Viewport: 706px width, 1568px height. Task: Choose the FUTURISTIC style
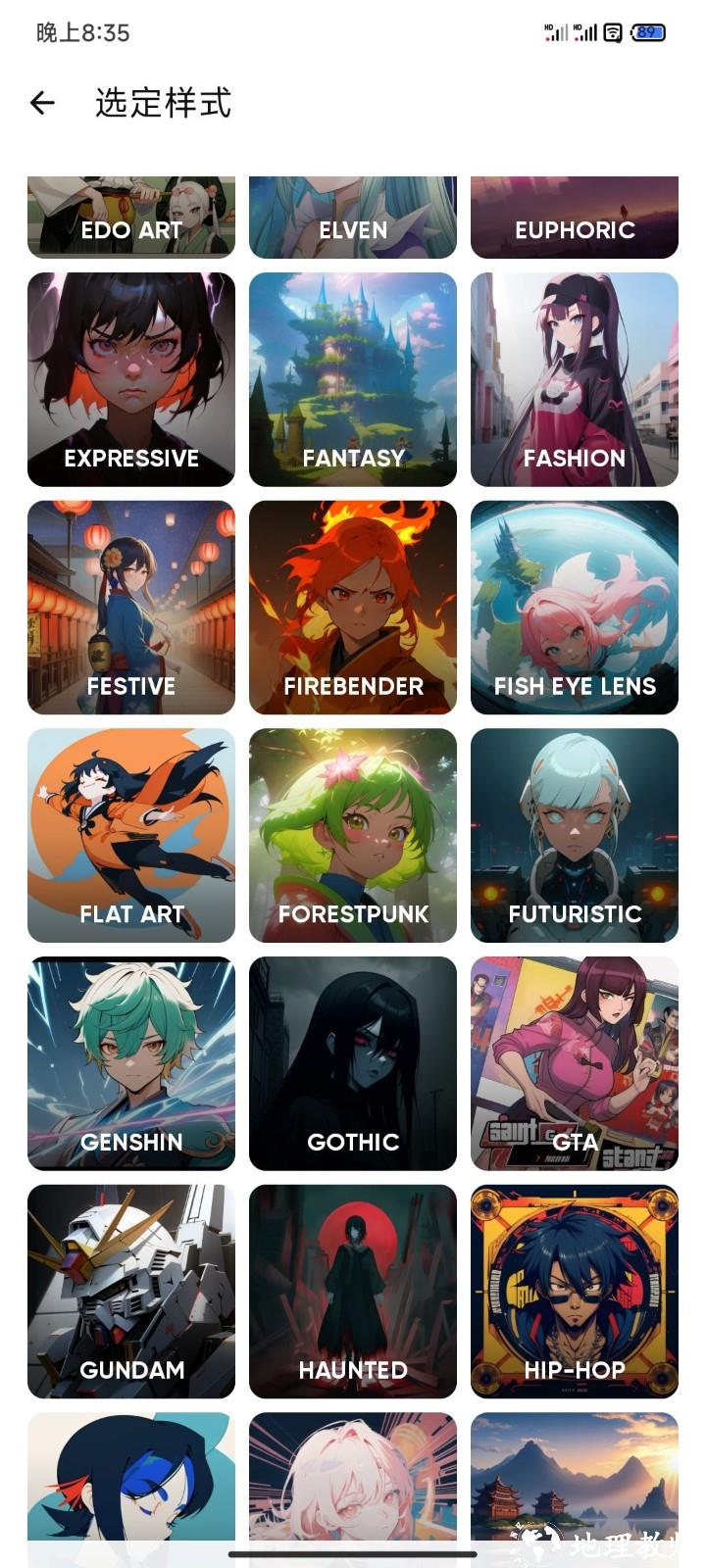(x=575, y=835)
